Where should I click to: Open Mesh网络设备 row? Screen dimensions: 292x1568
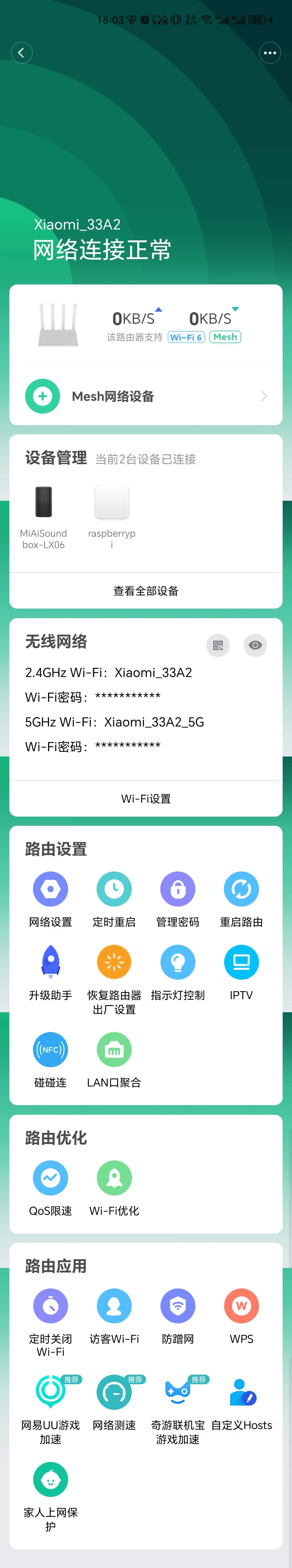(x=146, y=396)
